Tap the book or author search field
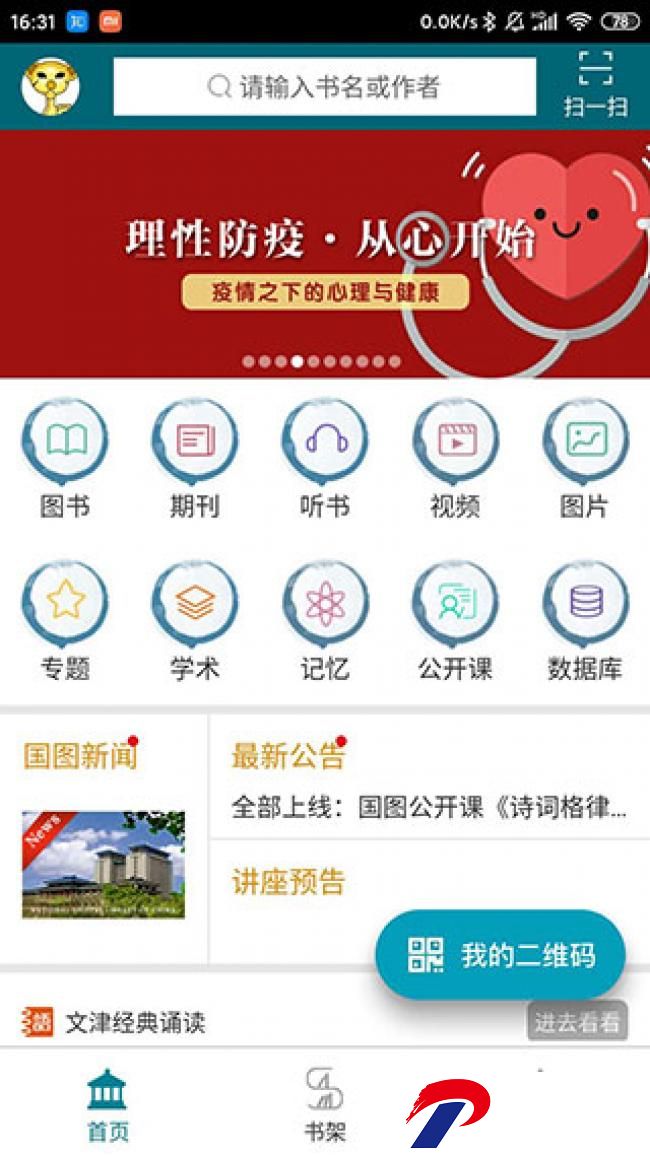The image size is (650, 1155). (x=324, y=87)
